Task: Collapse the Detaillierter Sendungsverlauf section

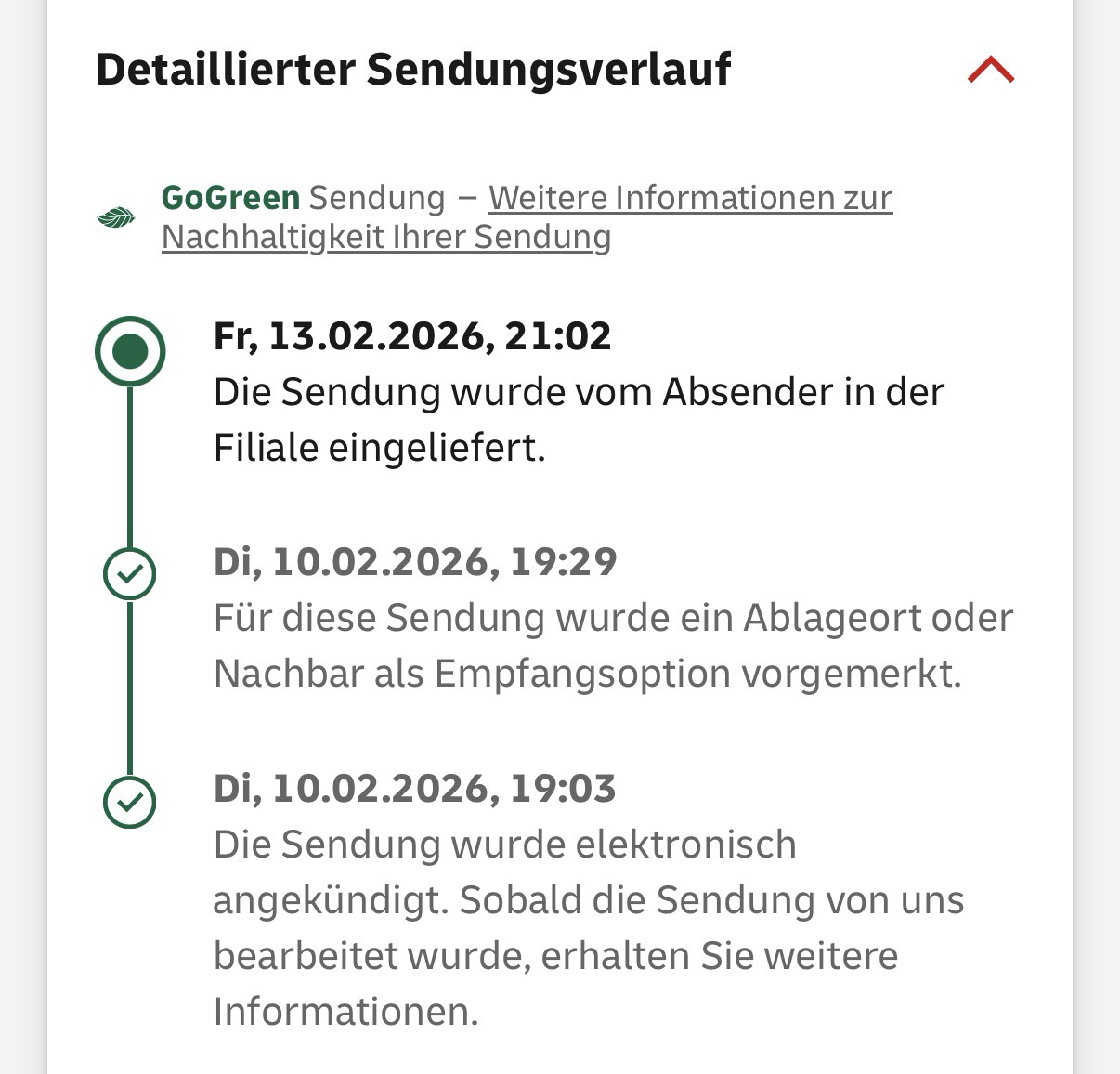Action: click(990, 71)
